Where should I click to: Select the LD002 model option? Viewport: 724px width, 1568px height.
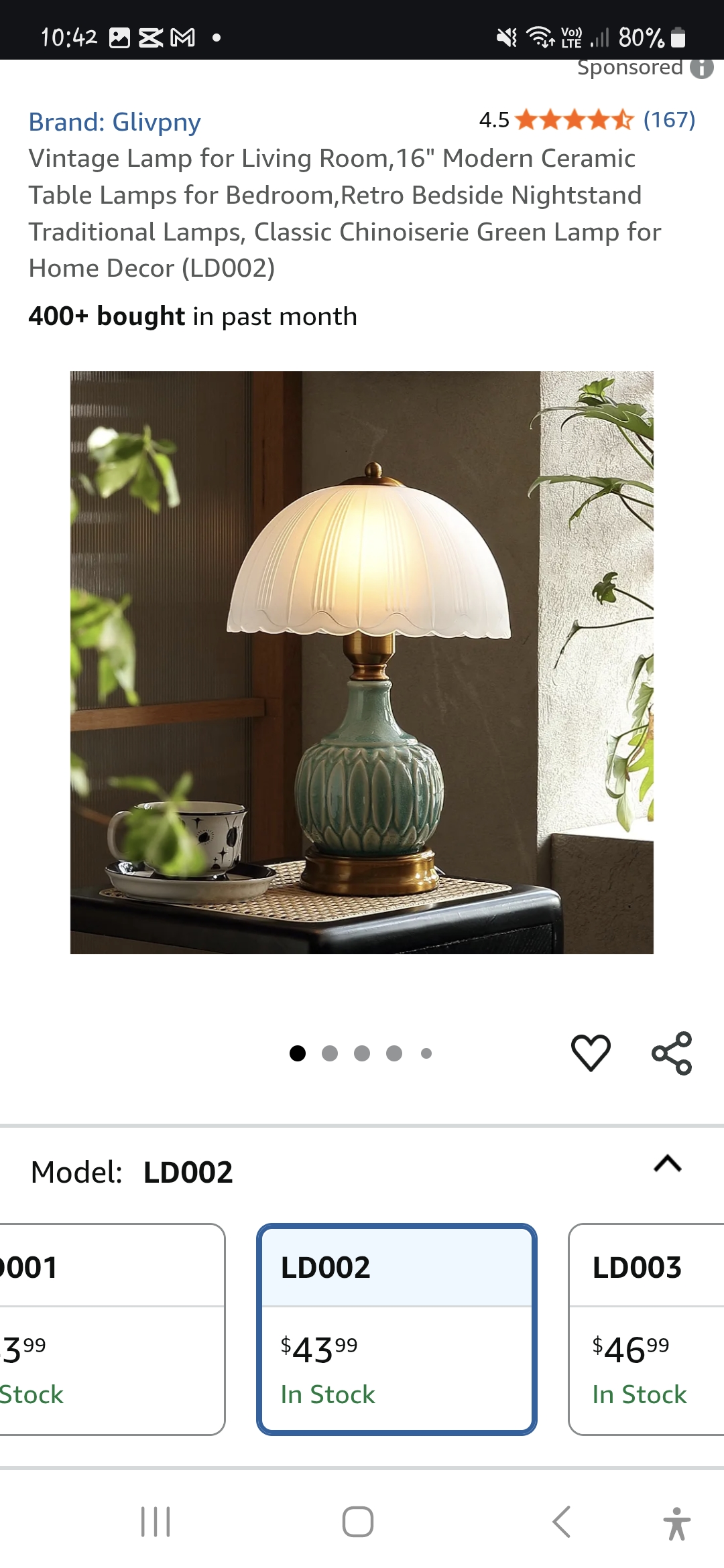(x=397, y=1329)
